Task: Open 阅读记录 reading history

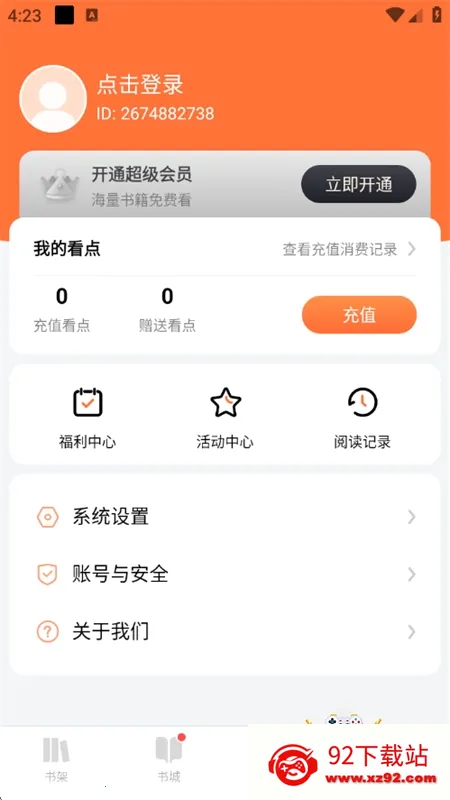Action: [362, 417]
